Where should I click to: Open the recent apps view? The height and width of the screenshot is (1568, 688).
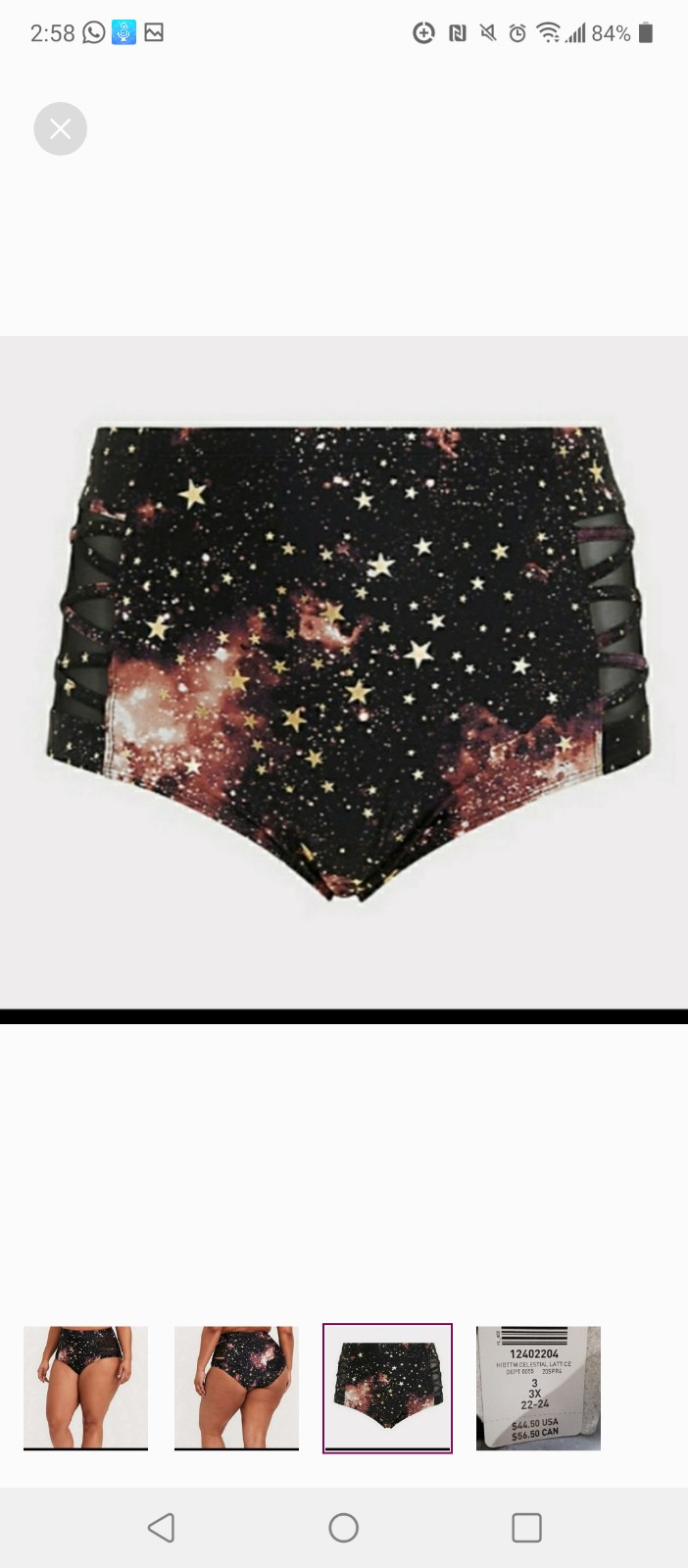pos(526,1527)
